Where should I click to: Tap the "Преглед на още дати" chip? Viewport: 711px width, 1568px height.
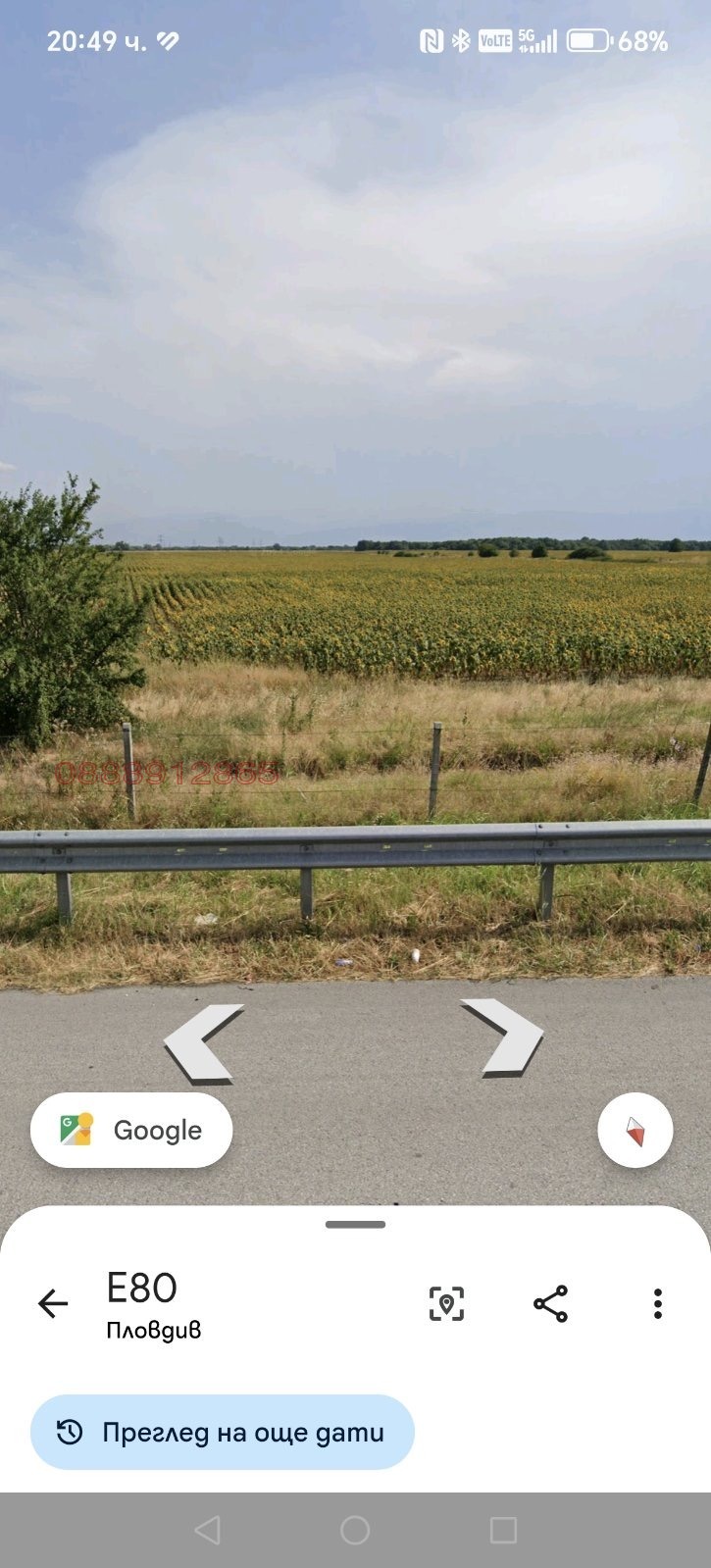point(223,1432)
